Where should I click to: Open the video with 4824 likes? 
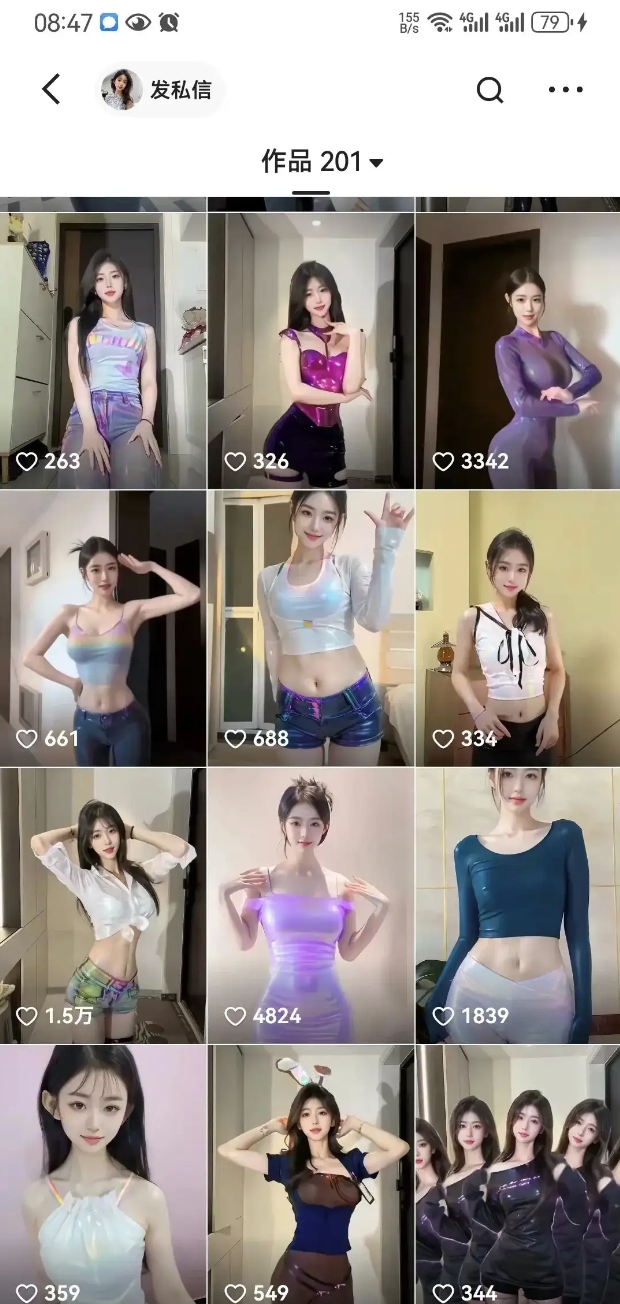pyautogui.click(x=310, y=905)
